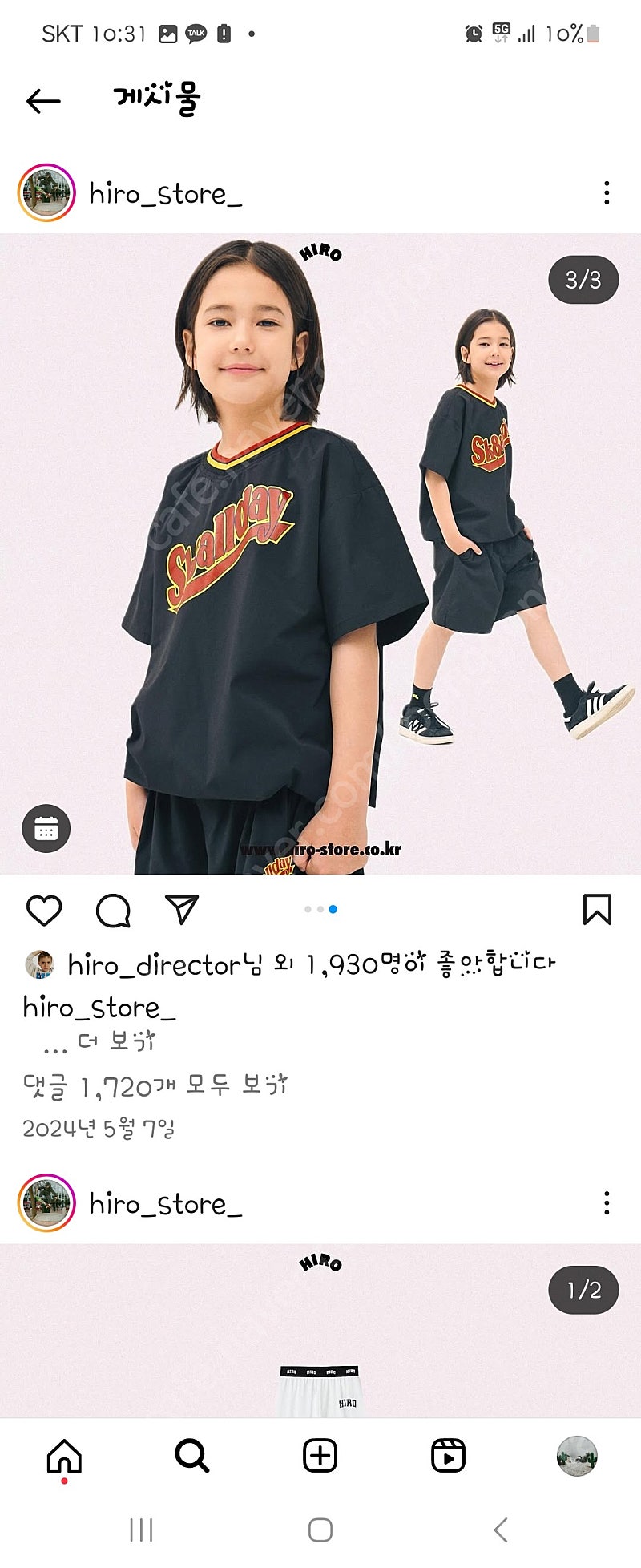Screen dimensions: 641x1568
Task: Tap the calendar icon on the photo
Action: [46, 828]
